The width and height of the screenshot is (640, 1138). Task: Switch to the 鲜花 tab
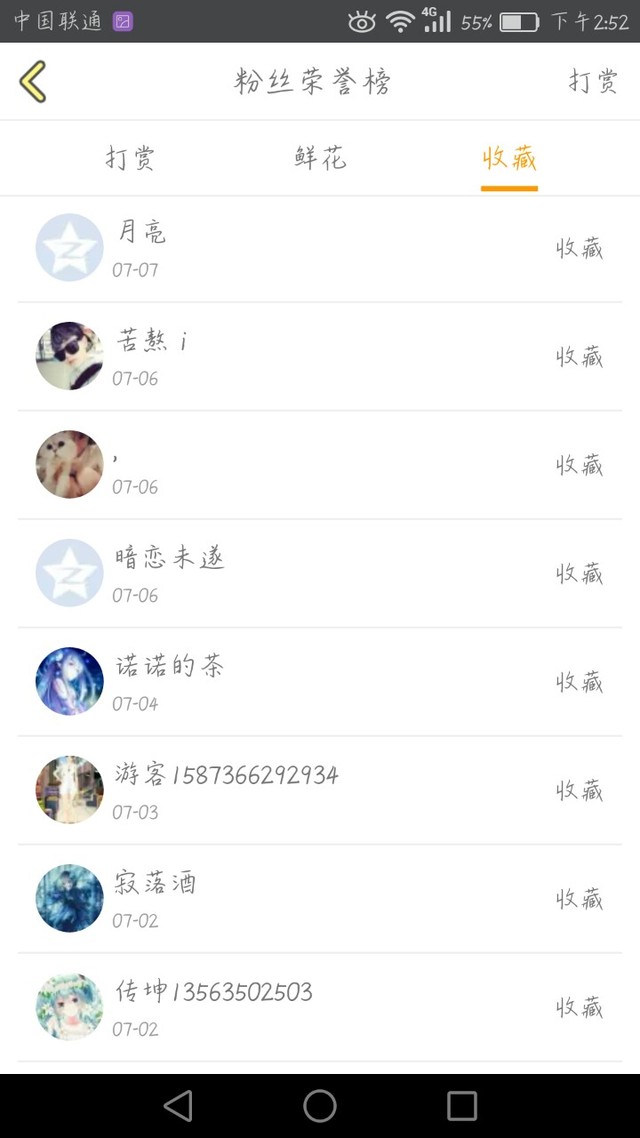coord(320,158)
